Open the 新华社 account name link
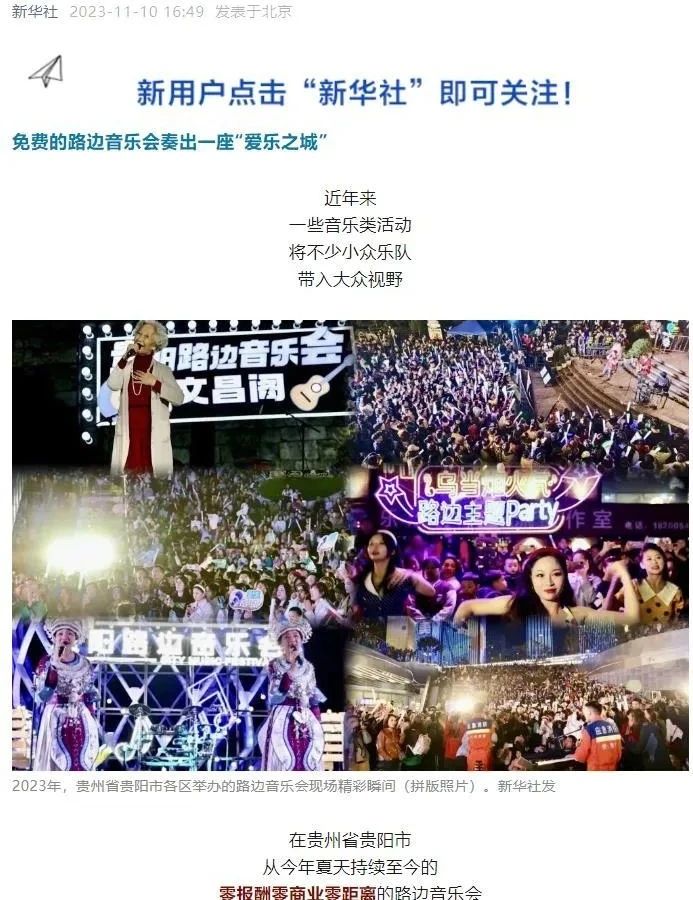693x900 pixels. pos(35,12)
